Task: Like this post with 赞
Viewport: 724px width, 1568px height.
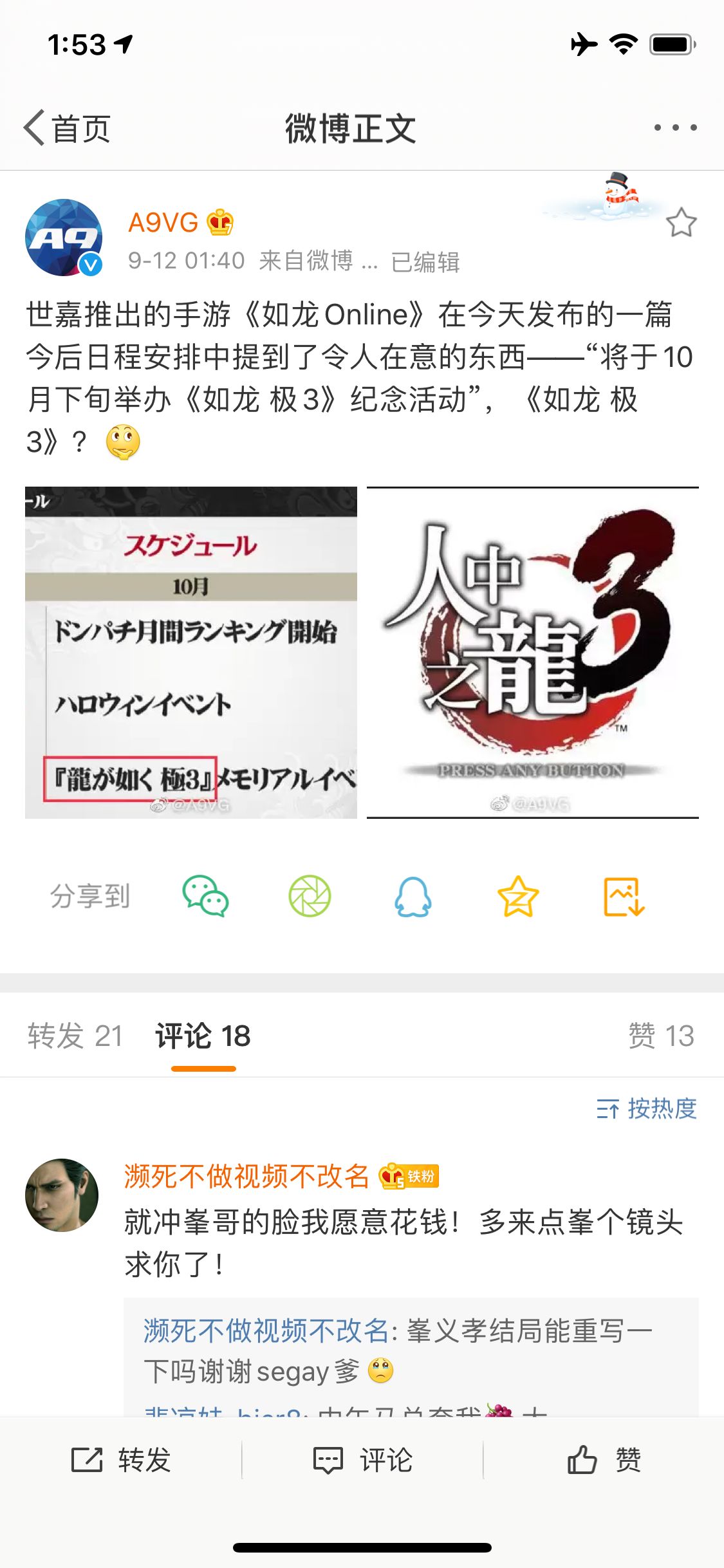Action: coord(604,1460)
